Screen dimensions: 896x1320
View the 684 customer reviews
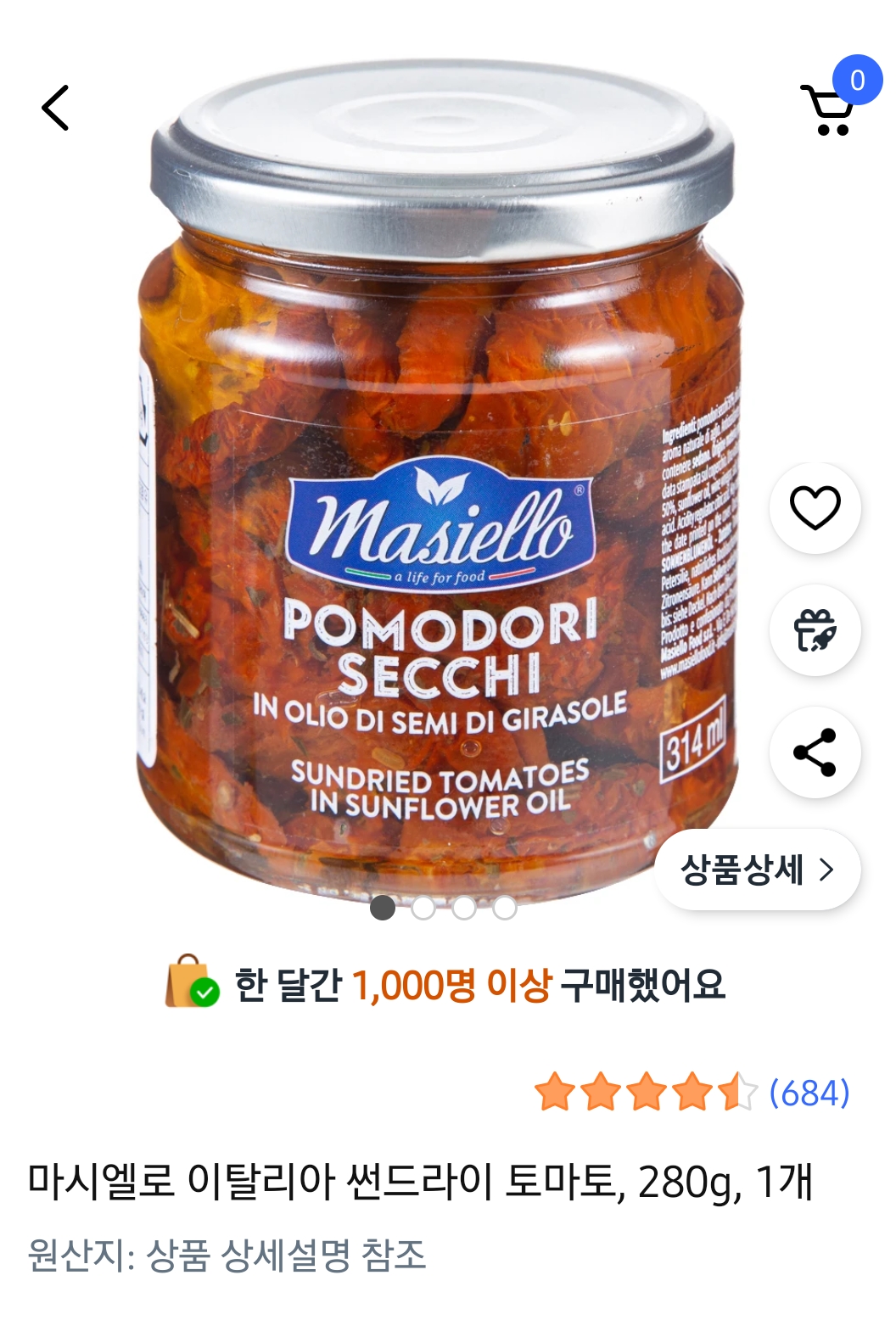(x=809, y=1093)
